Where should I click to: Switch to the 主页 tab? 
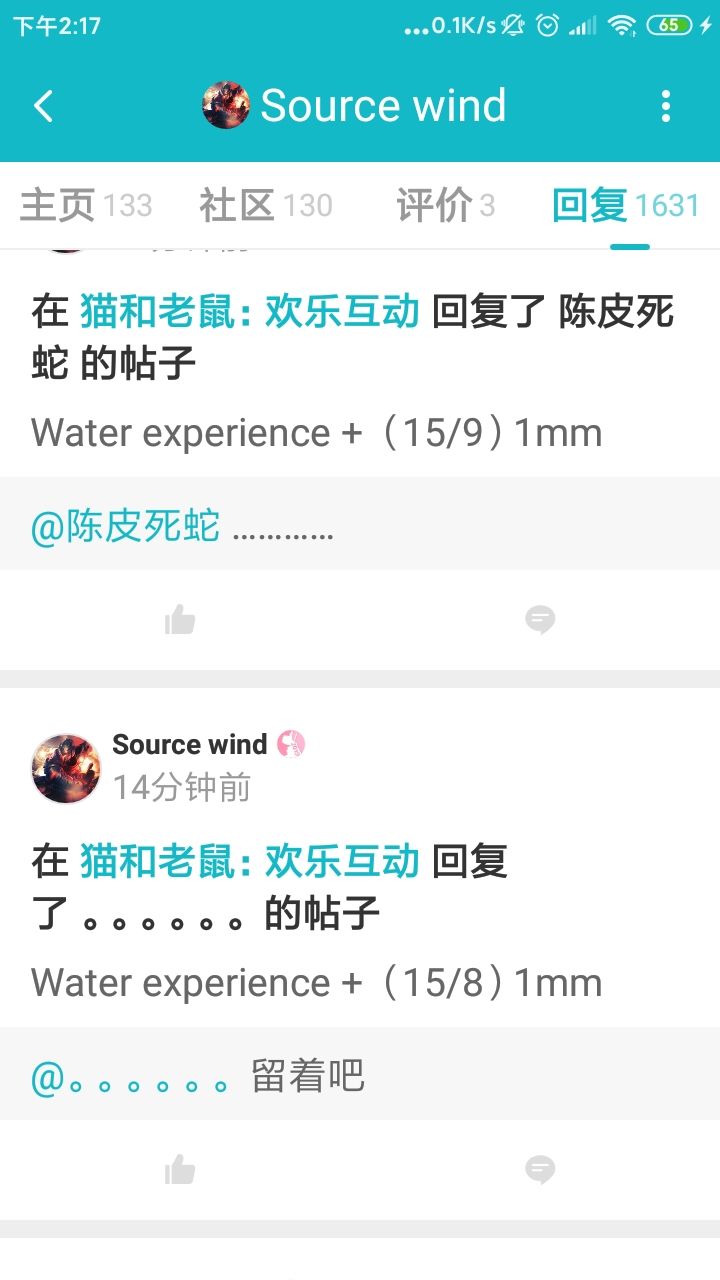86,205
